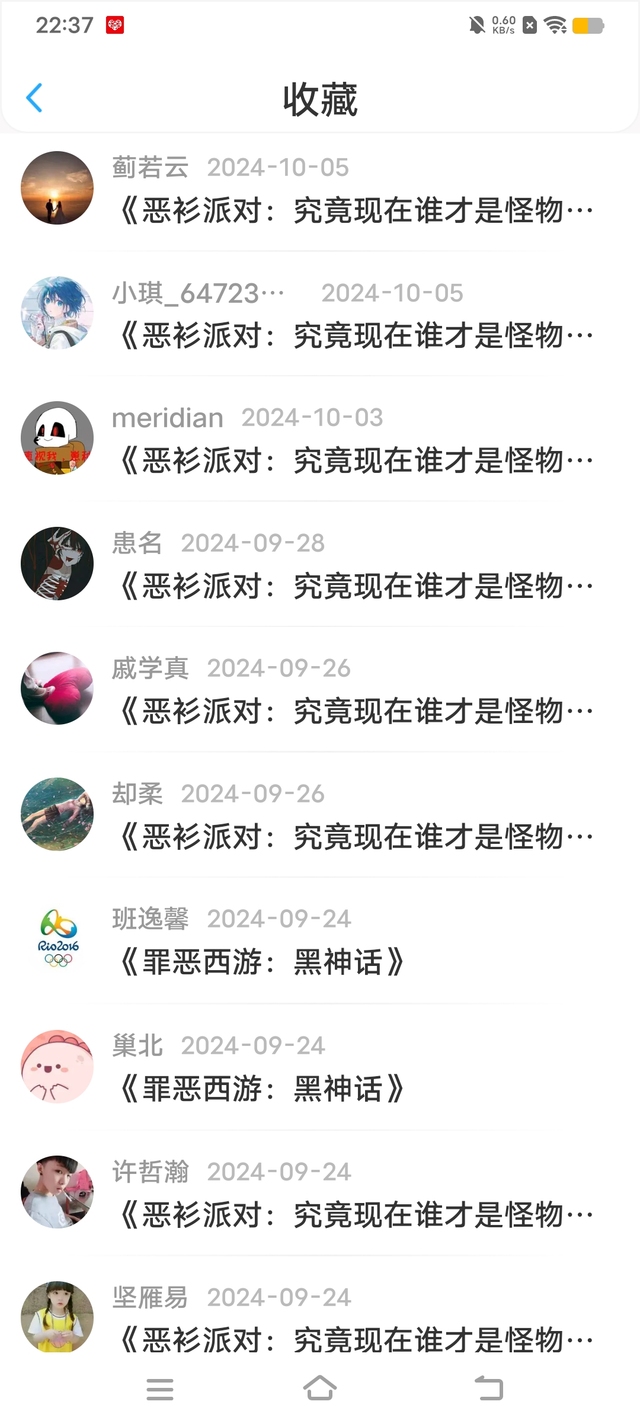View 戚学真's collected entry
The width and height of the screenshot is (640, 1427).
356,711
